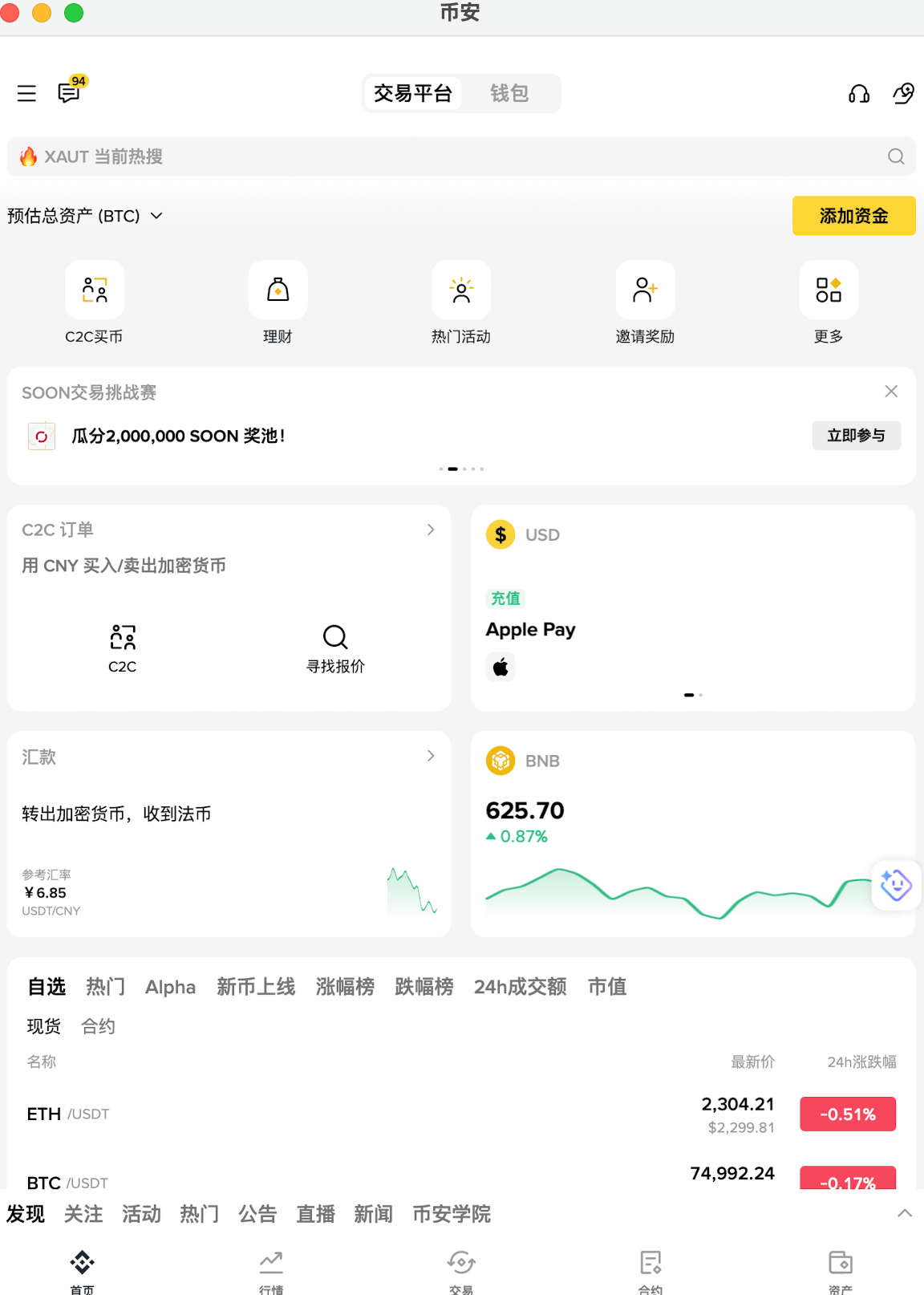Viewport: 924px width, 1295px height.
Task: Open customer support via the headphones icon
Action: [x=858, y=94]
